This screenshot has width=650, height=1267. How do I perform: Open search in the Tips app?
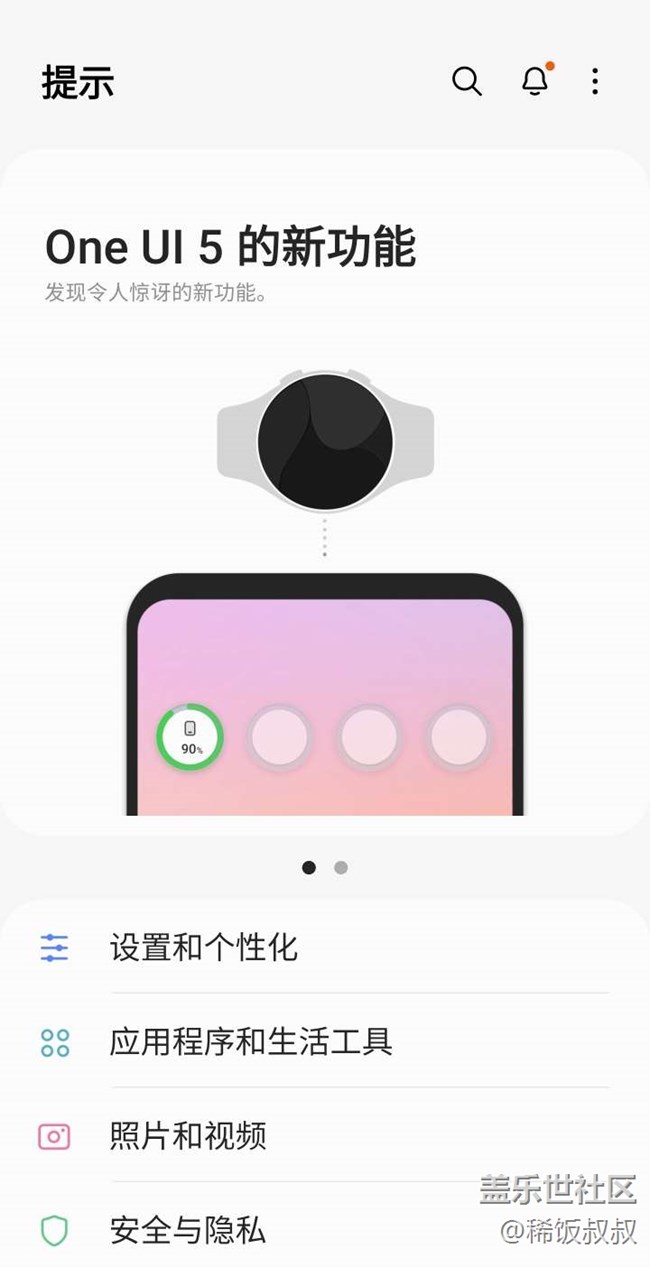click(466, 81)
